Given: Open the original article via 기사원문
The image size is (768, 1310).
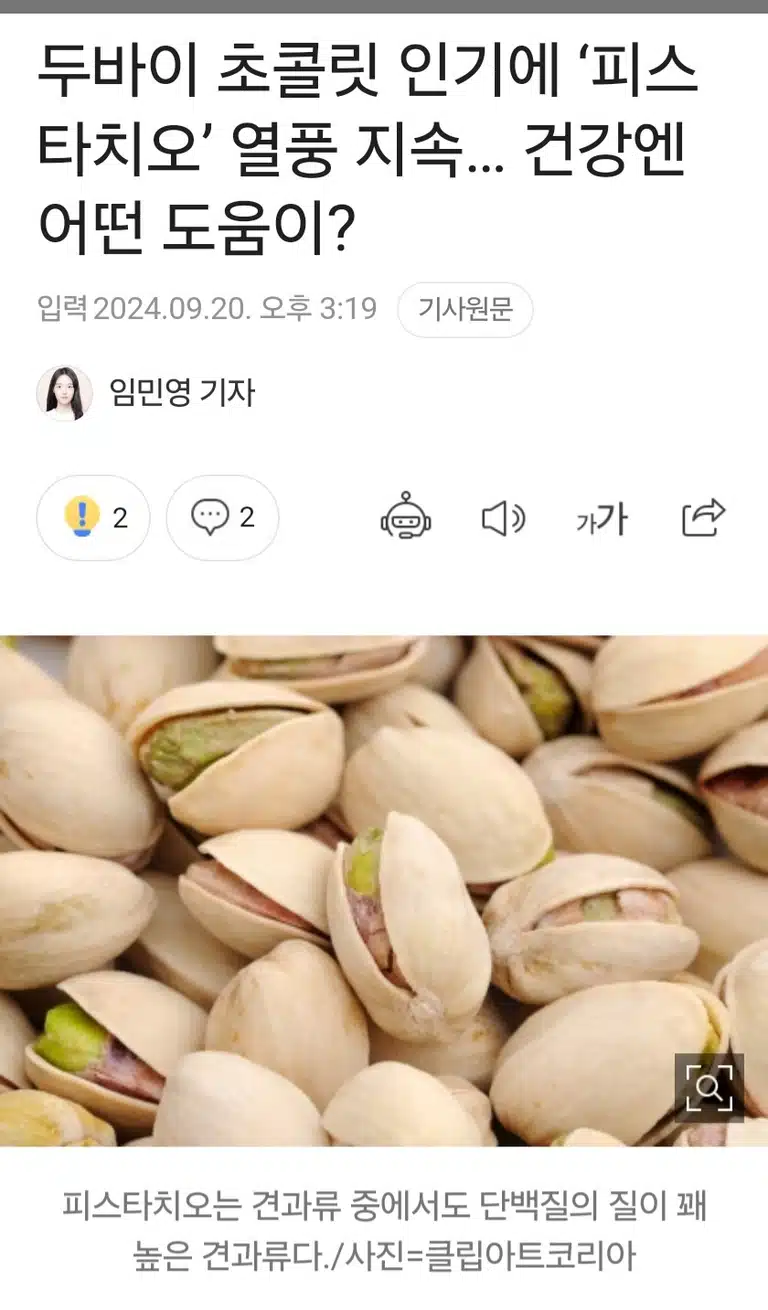Looking at the screenshot, I should [465, 309].
